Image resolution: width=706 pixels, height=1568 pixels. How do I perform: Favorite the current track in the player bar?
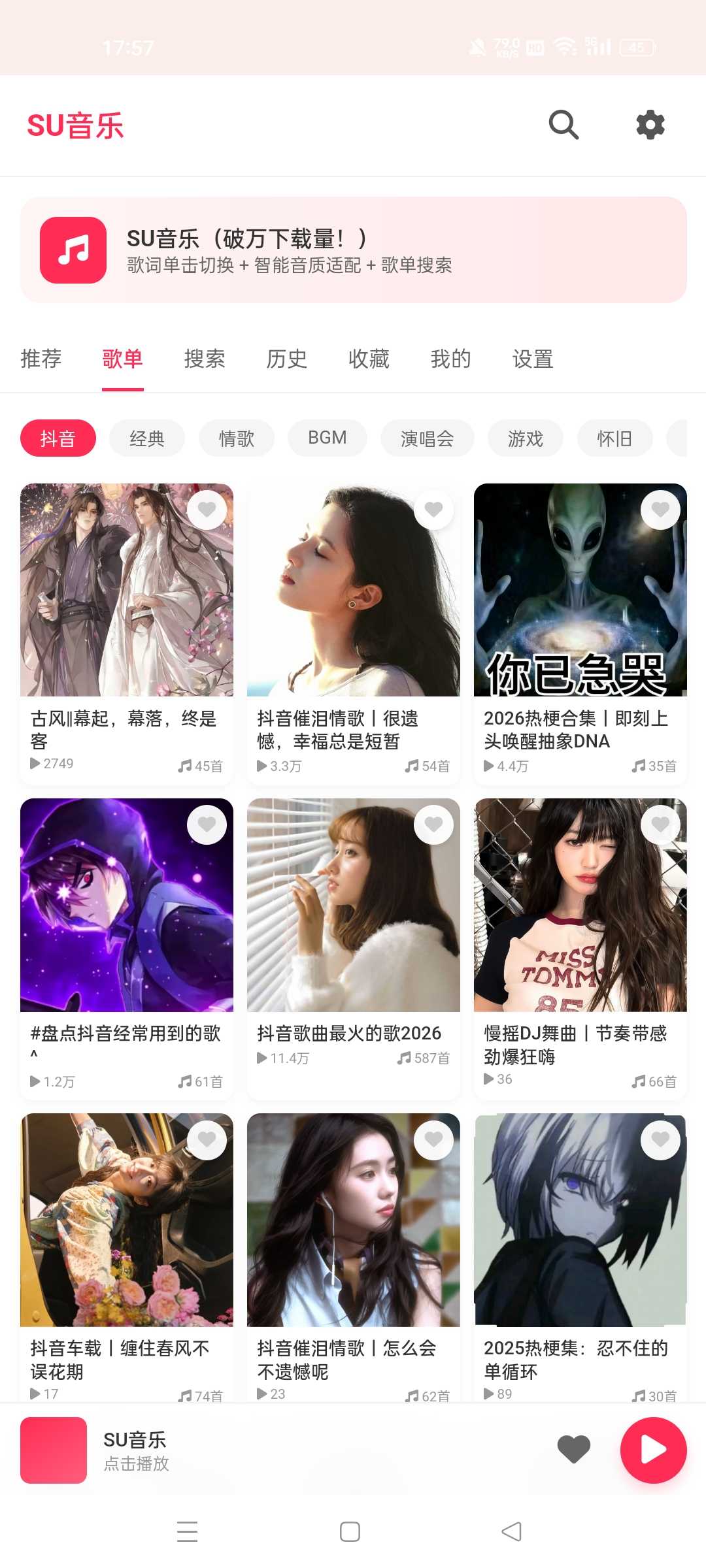pos(573,1450)
